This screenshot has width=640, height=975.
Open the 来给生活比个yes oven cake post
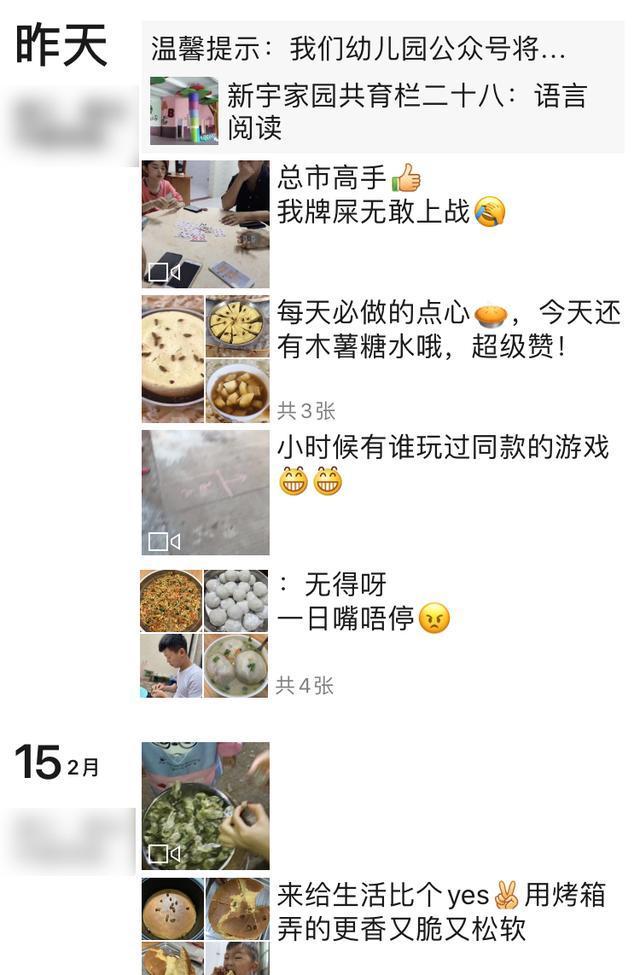pyautogui.click(x=205, y=925)
